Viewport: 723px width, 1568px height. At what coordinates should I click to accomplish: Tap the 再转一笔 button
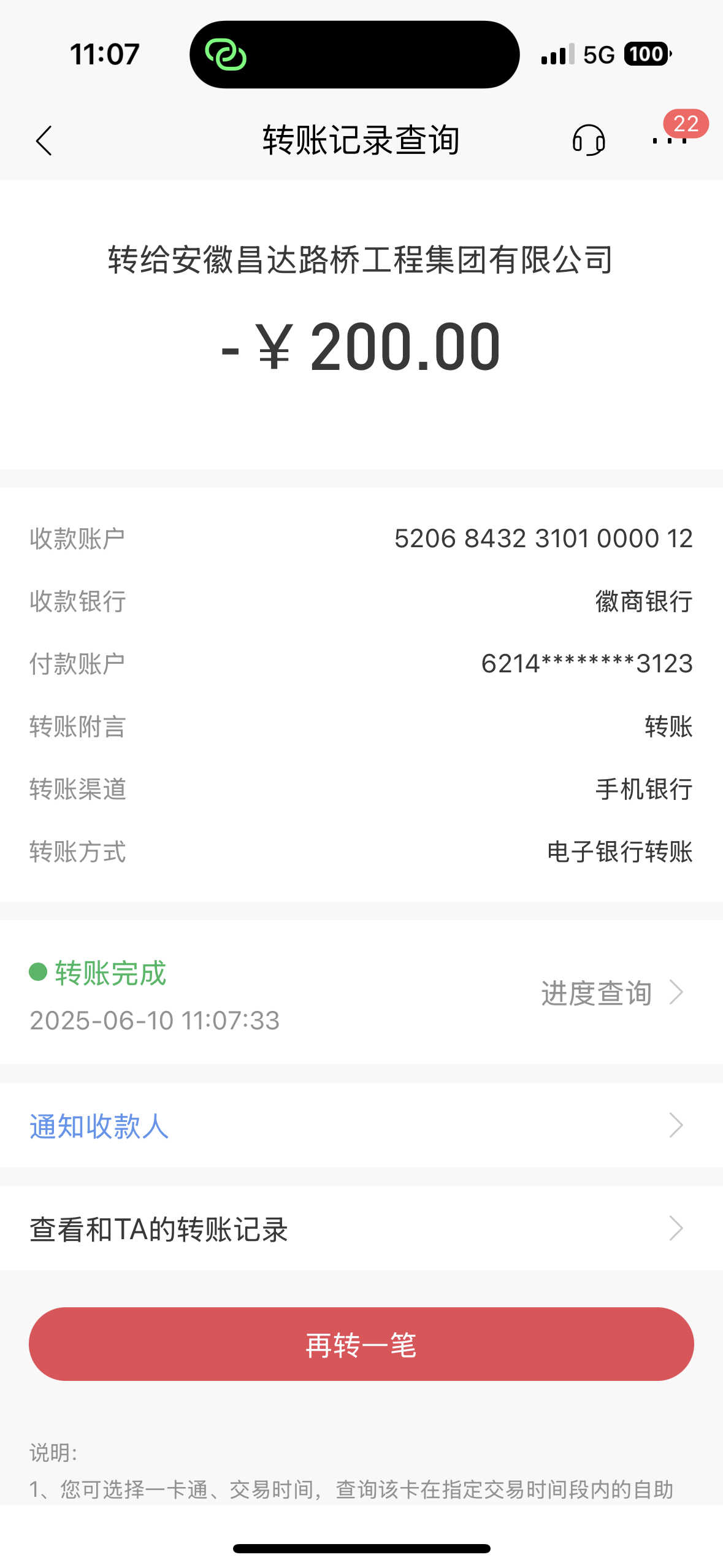361,1345
